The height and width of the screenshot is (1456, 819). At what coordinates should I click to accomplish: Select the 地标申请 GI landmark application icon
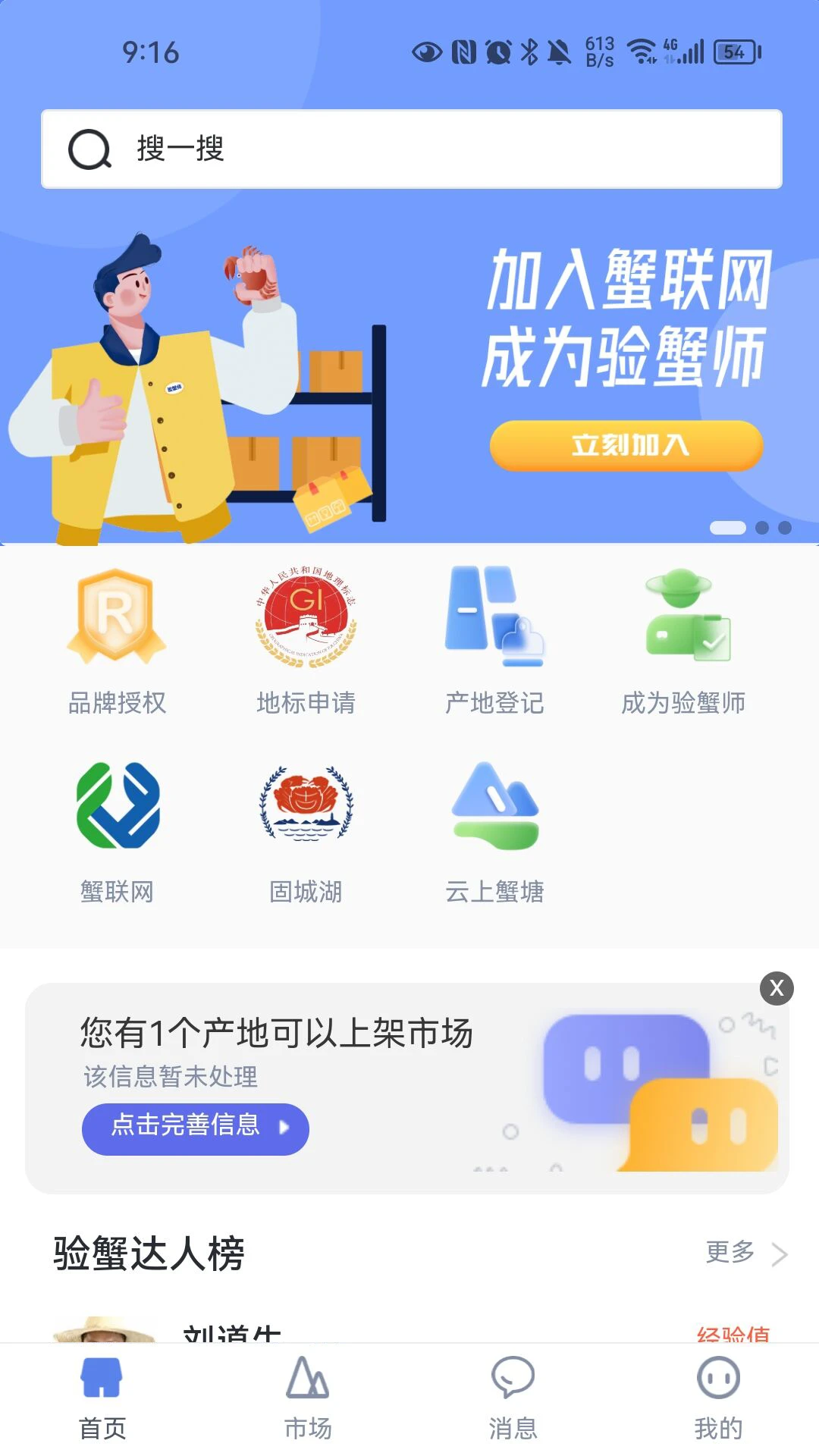pyautogui.click(x=306, y=618)
